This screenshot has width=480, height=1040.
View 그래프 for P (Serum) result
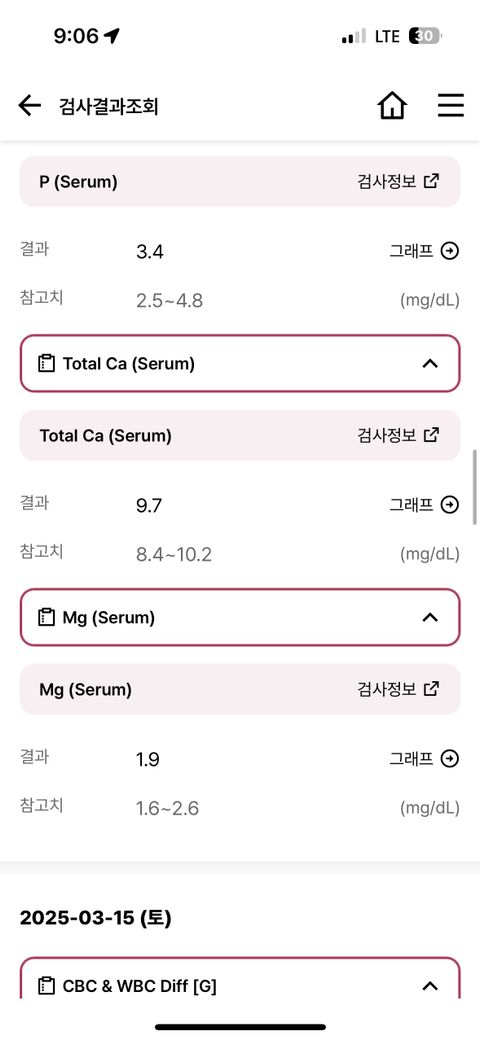424,251
